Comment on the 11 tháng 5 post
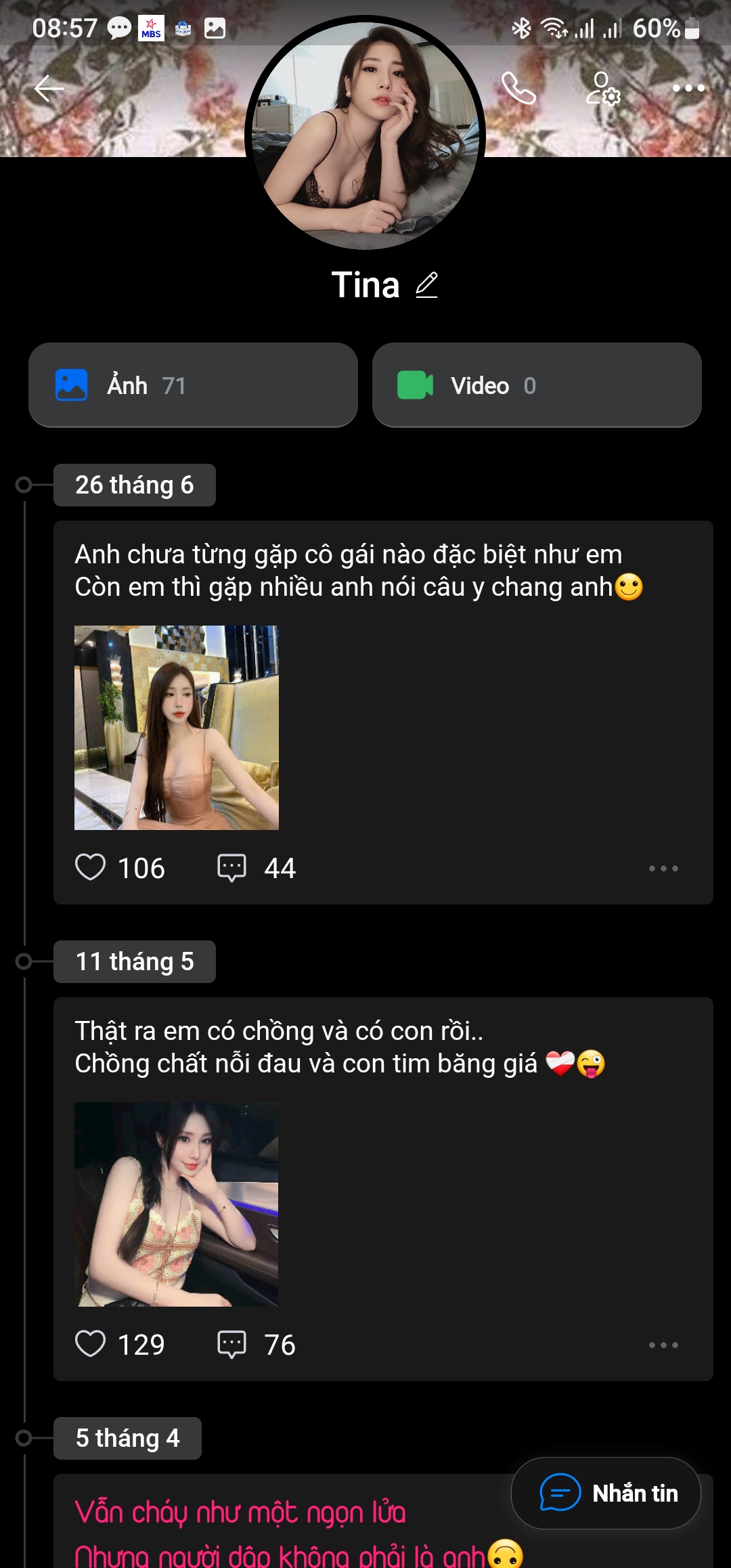The image size is (731, 1568). coord(232,1344)
